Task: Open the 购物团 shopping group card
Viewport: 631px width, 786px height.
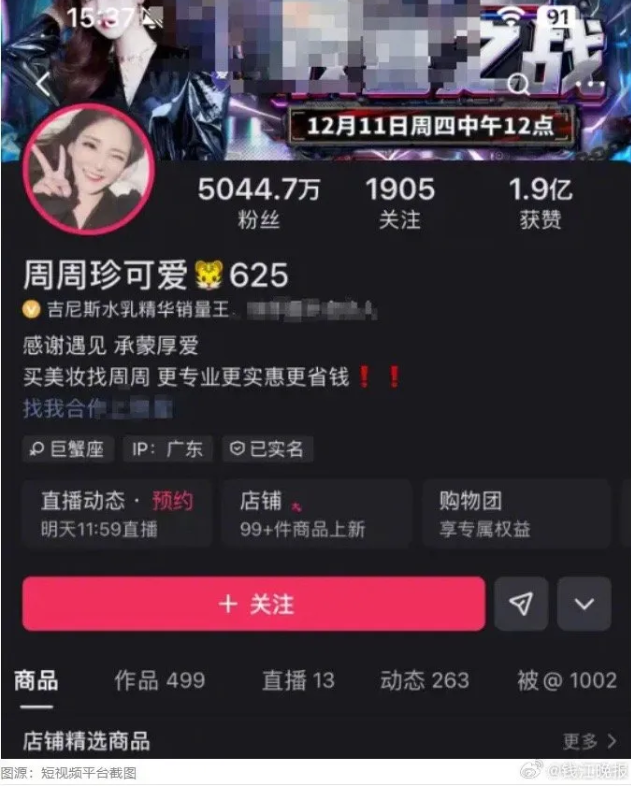Action: pyautogui.click(x=516, y=513)
